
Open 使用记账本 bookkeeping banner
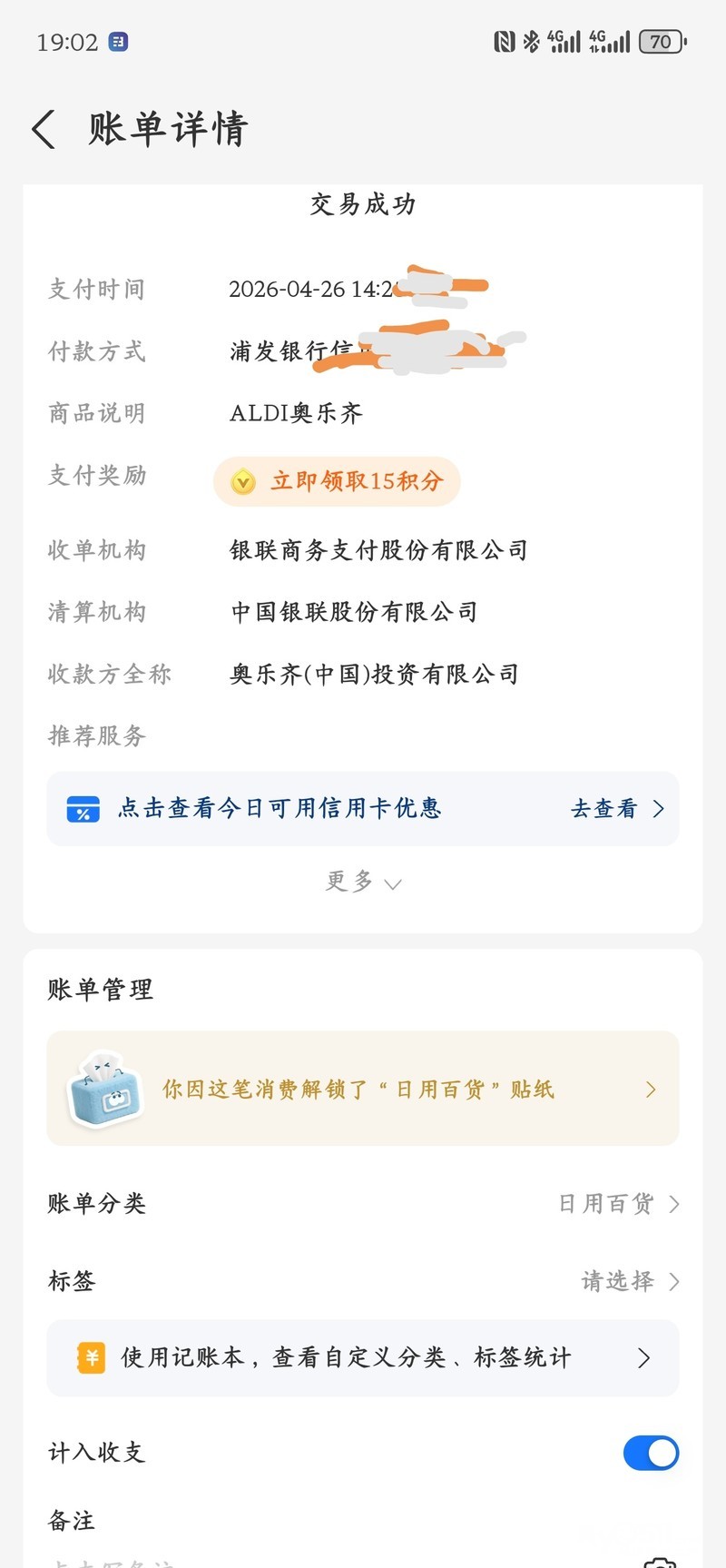click(x=363, y=1357)
